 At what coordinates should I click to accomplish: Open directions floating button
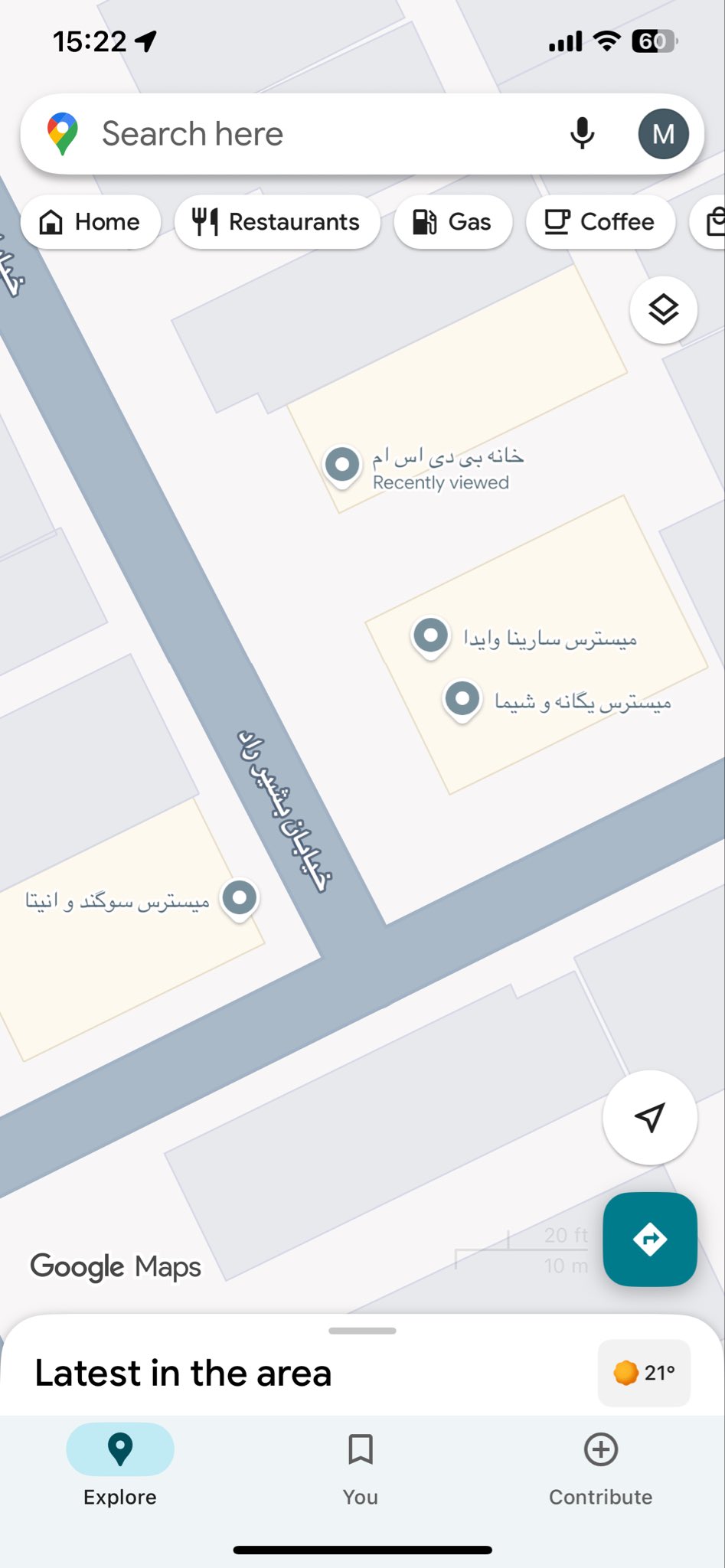[x=650, y=1239]
